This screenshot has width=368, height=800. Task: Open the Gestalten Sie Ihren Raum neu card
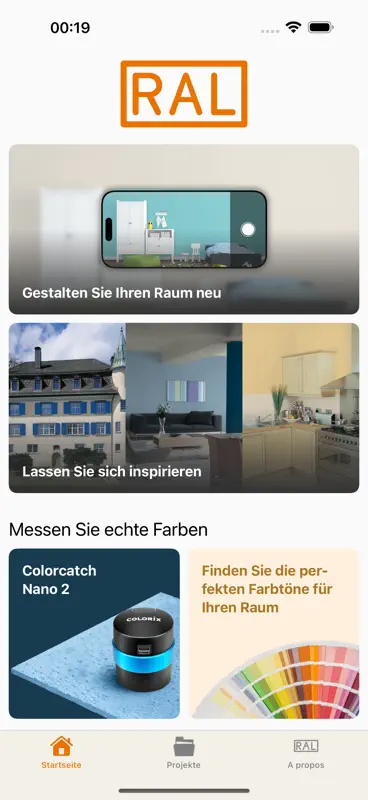(184, 229)
